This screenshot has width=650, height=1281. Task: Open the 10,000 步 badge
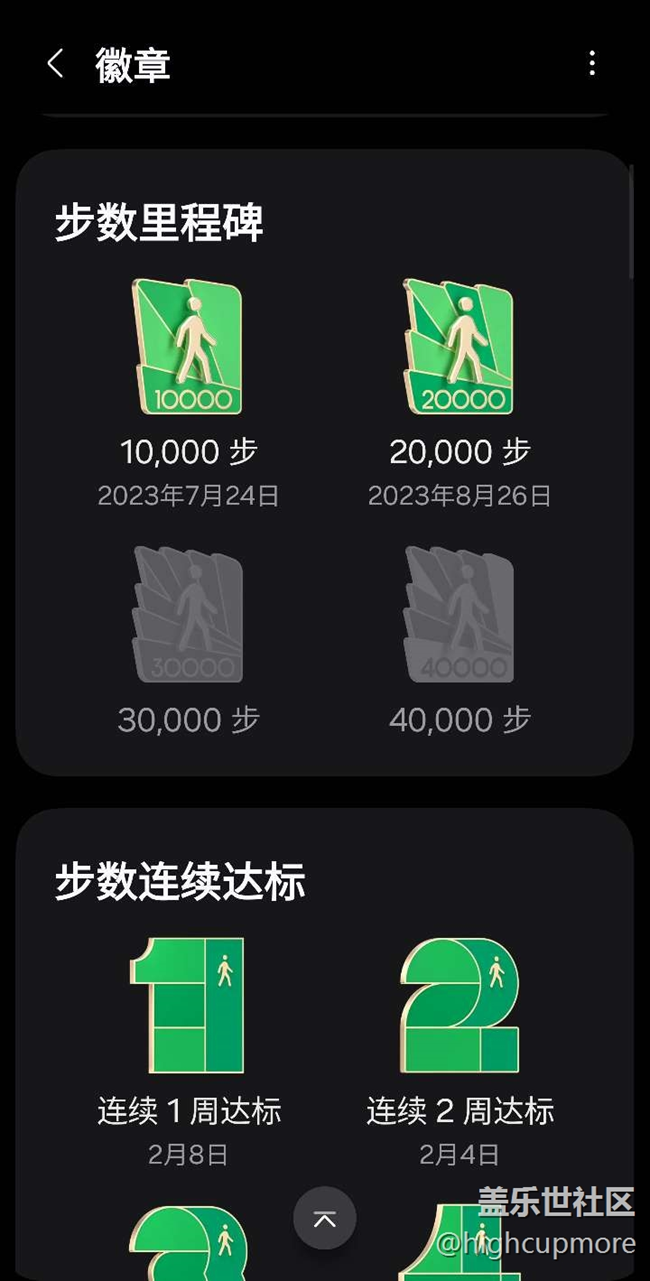pyautogui.click(x=189, y=347)
